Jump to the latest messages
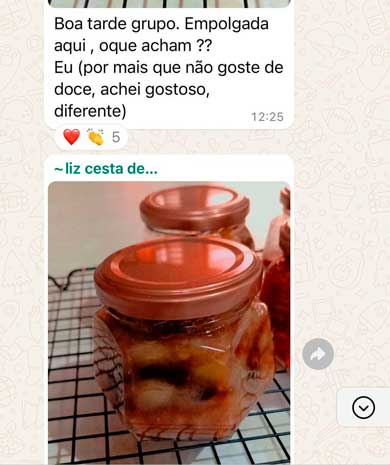The height and width of the screenshot is (465, 390). [x=363, y=407]
